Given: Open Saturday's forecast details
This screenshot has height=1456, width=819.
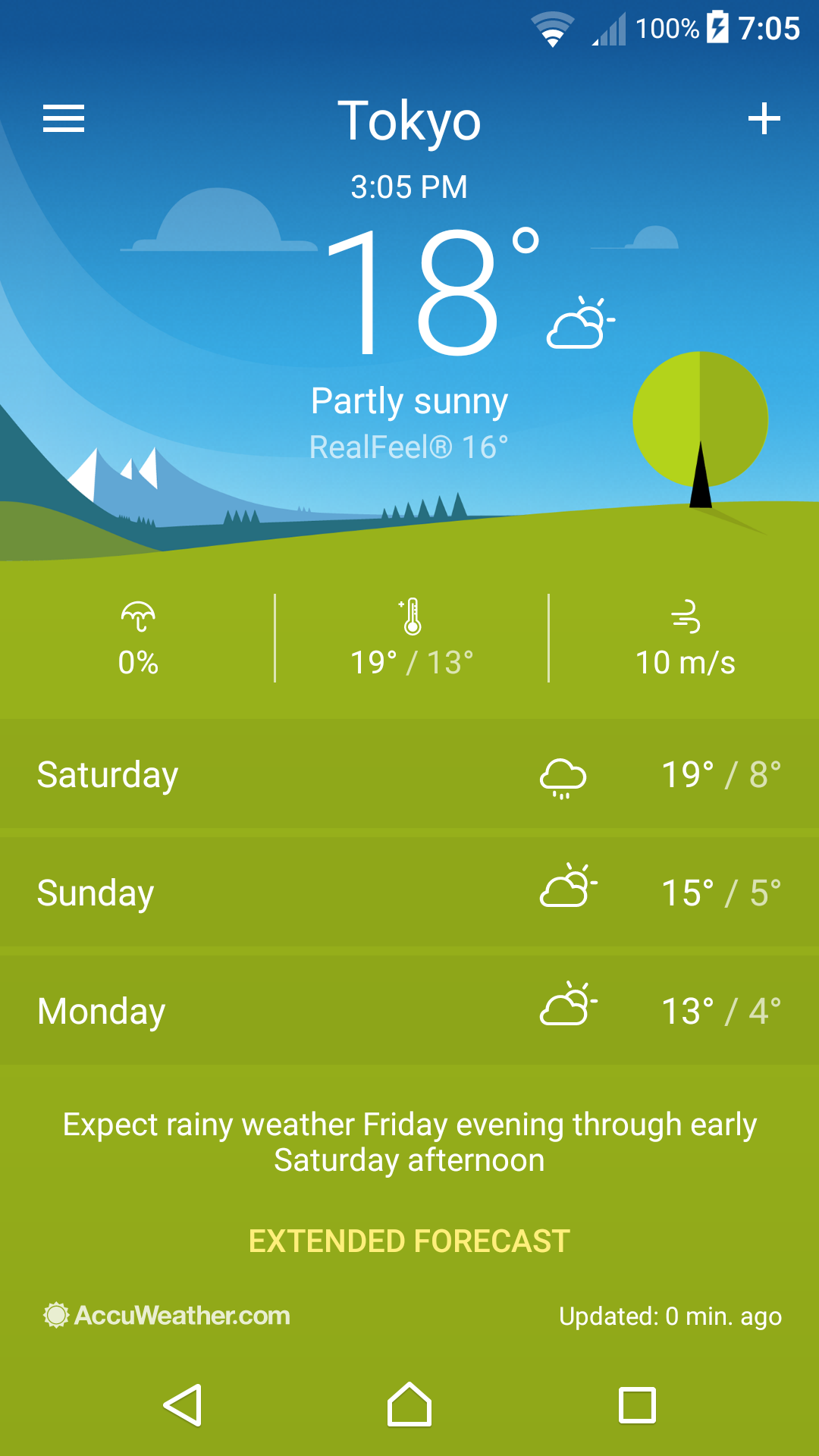Looking at the screenshot, I should point(409,775).
